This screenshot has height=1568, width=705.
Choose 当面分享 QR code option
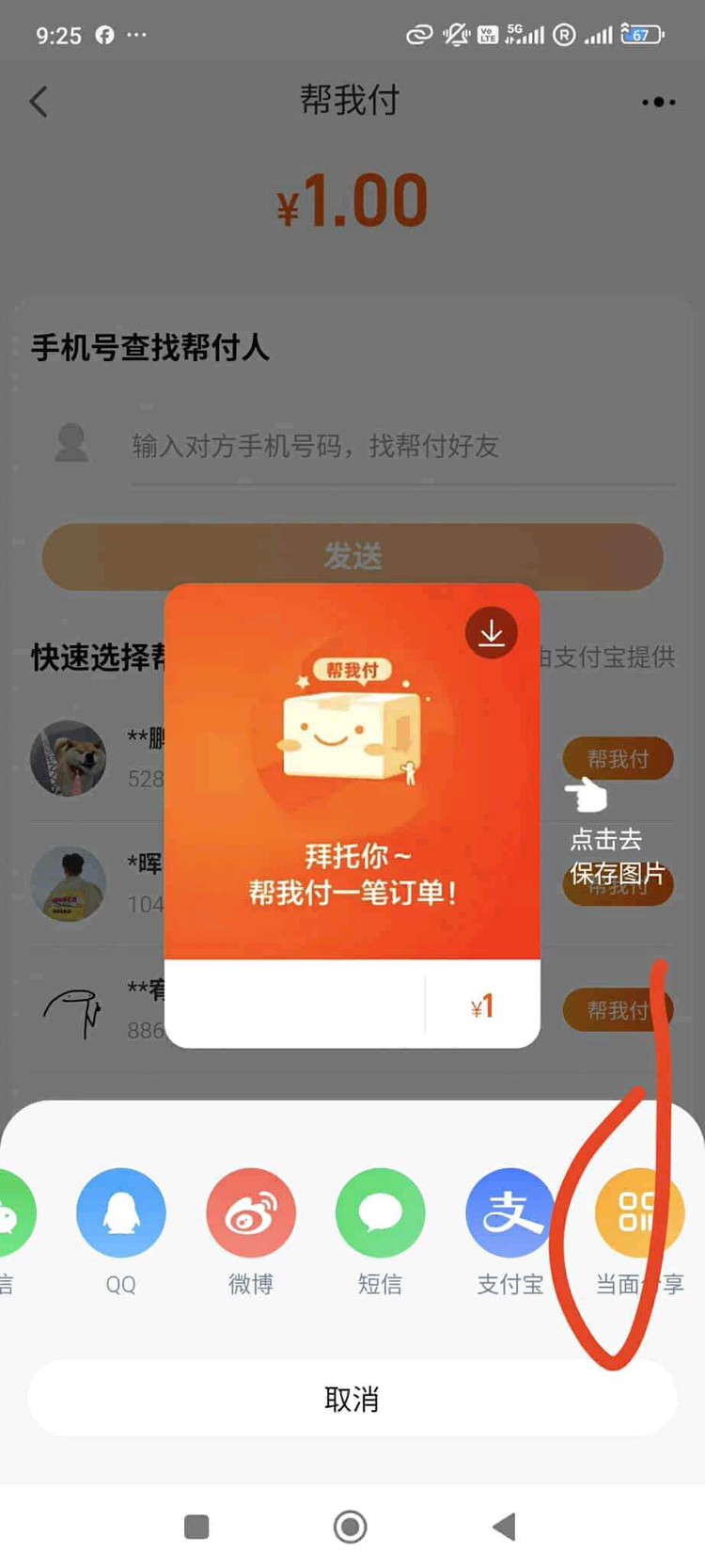pyautogui.click(x=638, y=1213)
